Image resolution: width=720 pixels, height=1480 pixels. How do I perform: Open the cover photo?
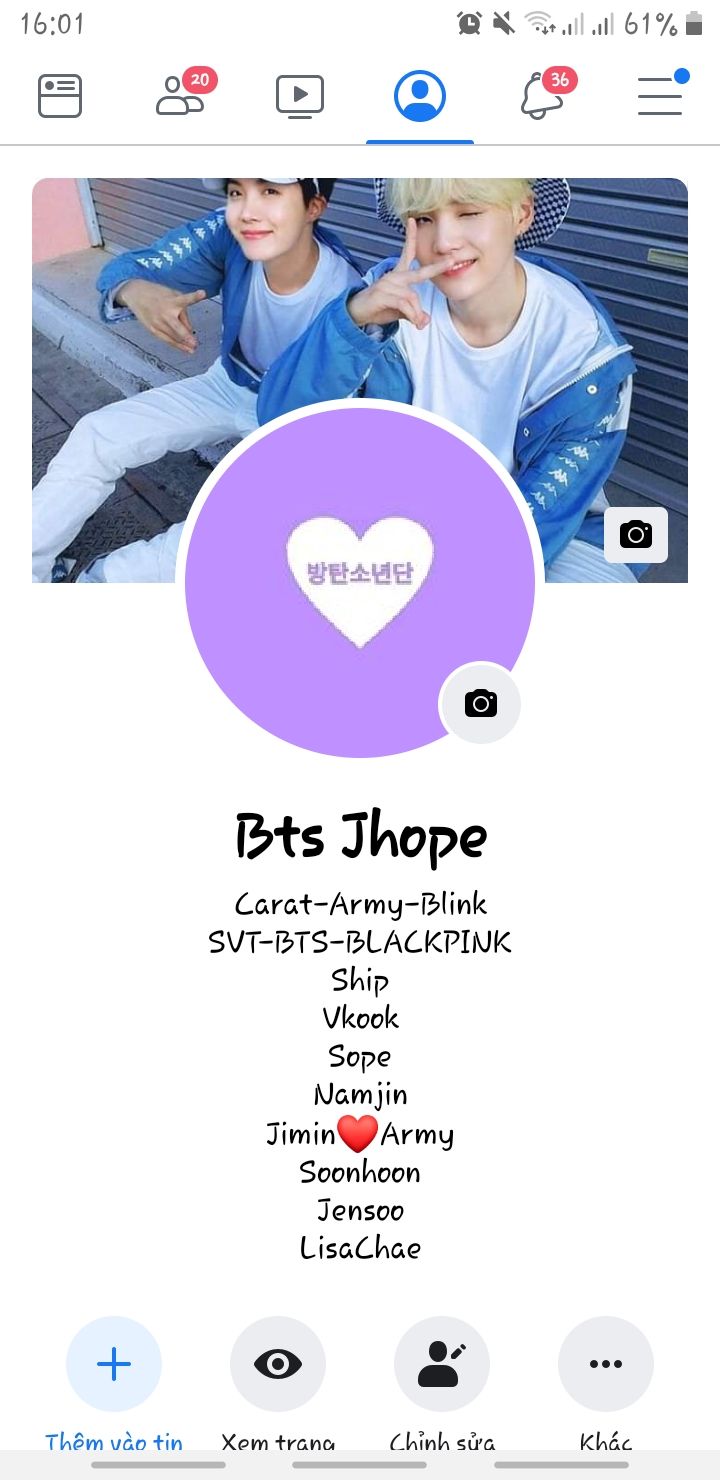click(360, 290)
